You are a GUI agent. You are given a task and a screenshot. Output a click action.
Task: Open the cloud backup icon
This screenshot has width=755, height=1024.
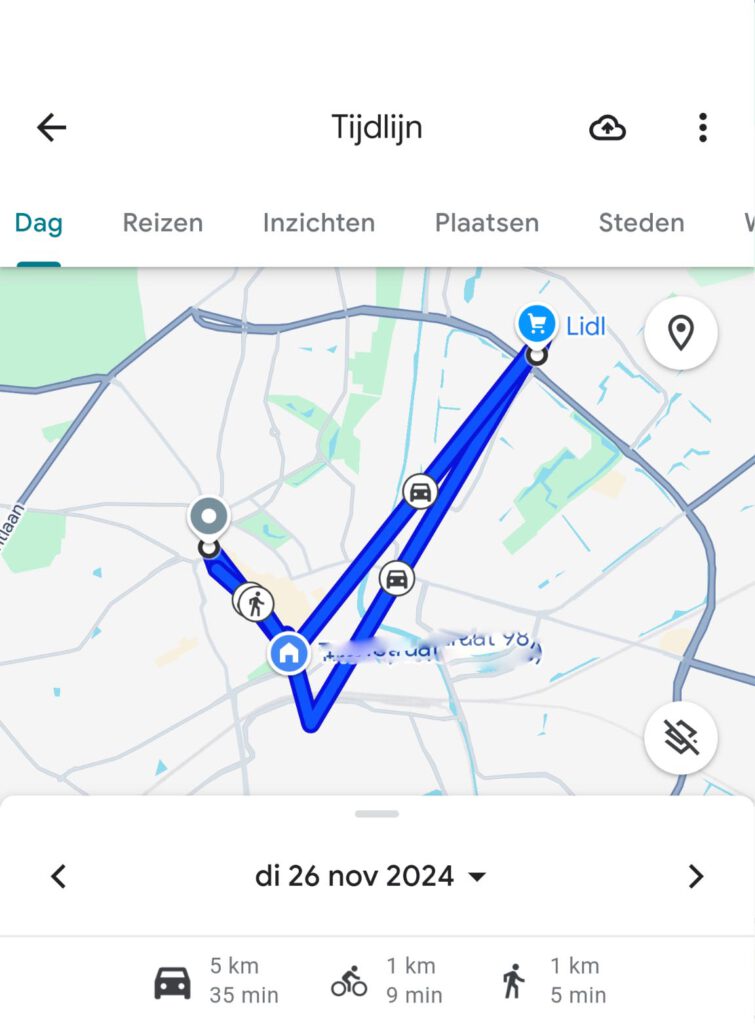tap(607, 127)
